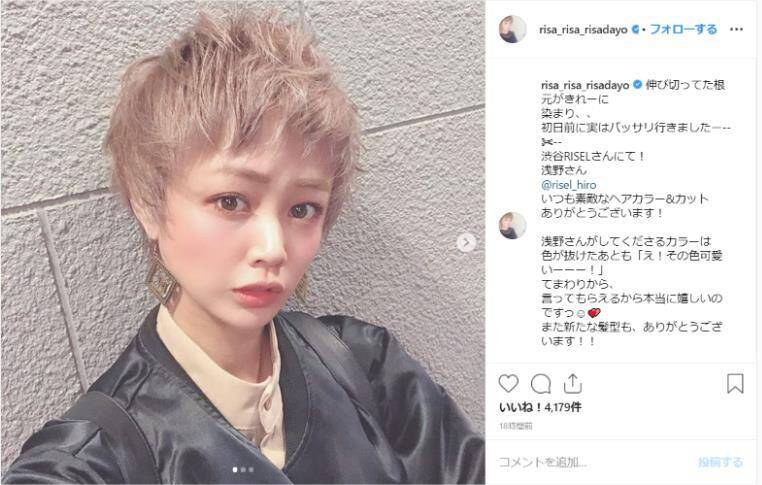
Task: Share this post via the share icon
Action: (573, 384)
